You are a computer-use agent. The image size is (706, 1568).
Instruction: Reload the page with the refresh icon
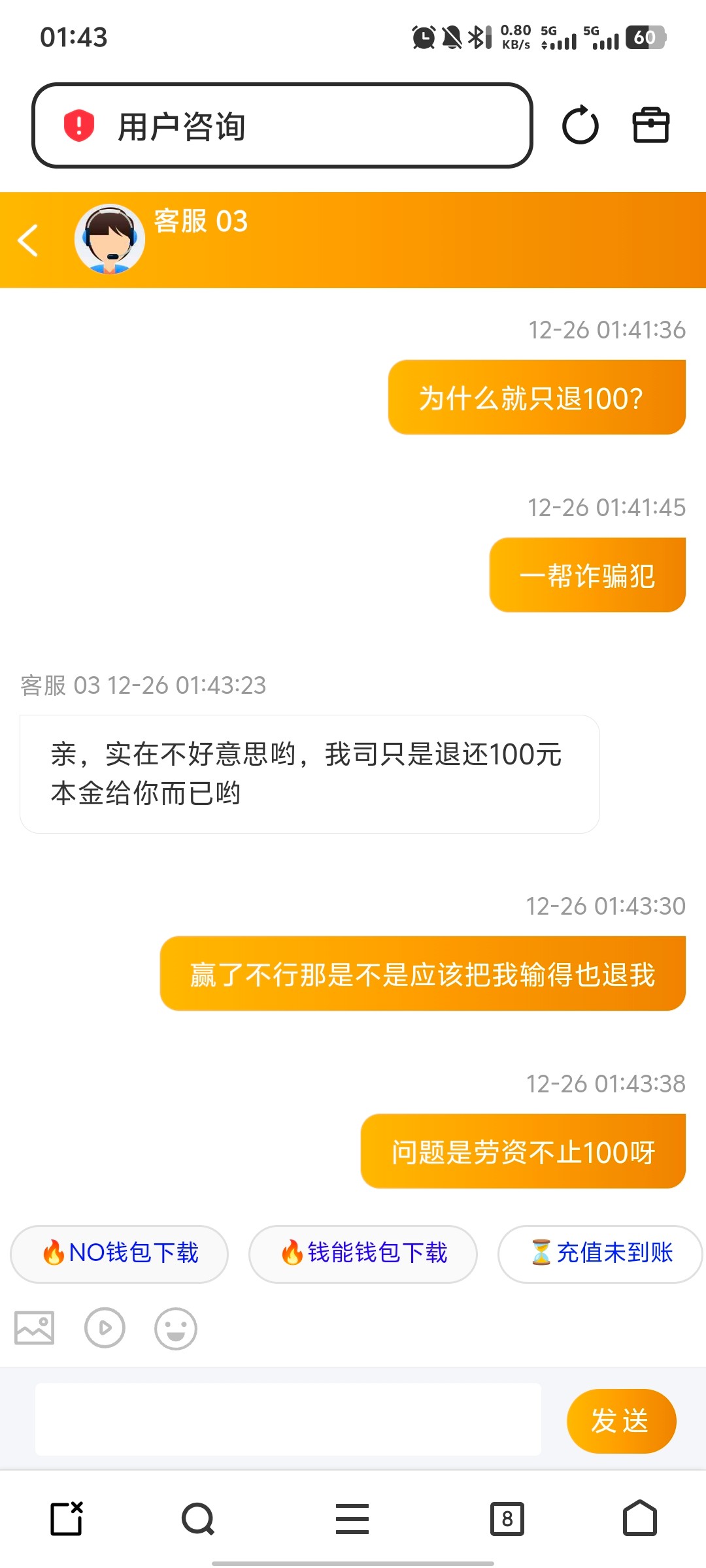580,125
